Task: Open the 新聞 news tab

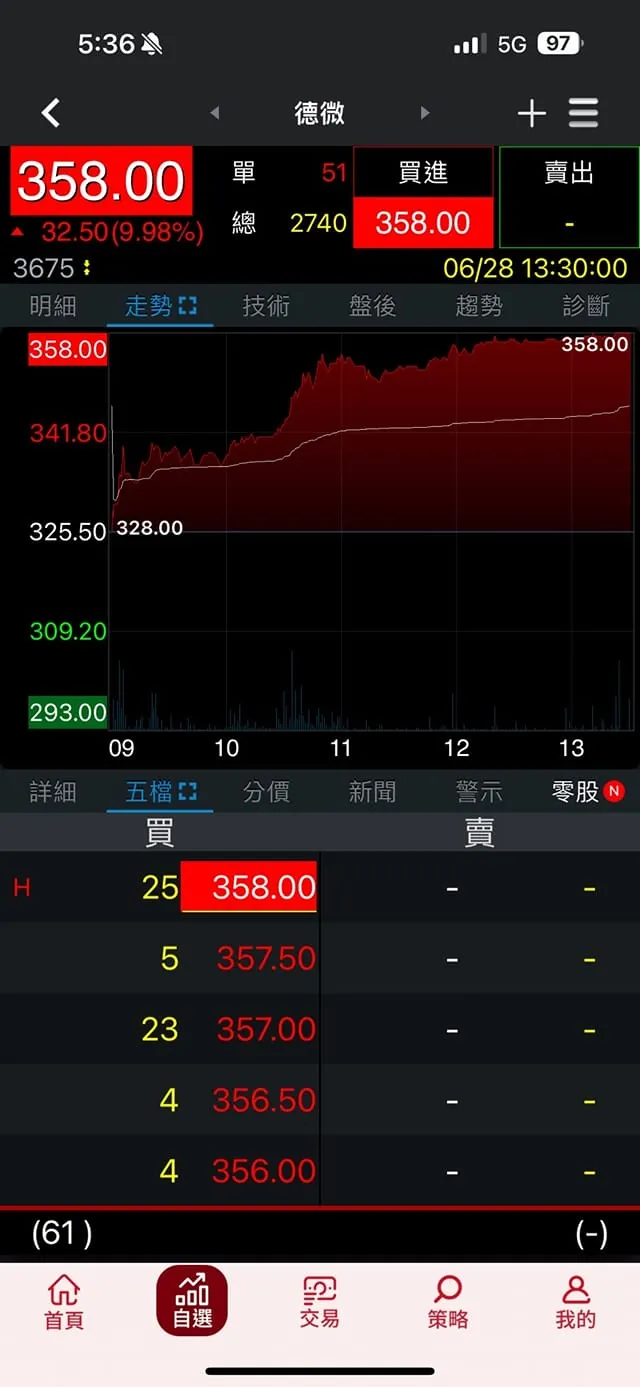Action: coord(373,792)
